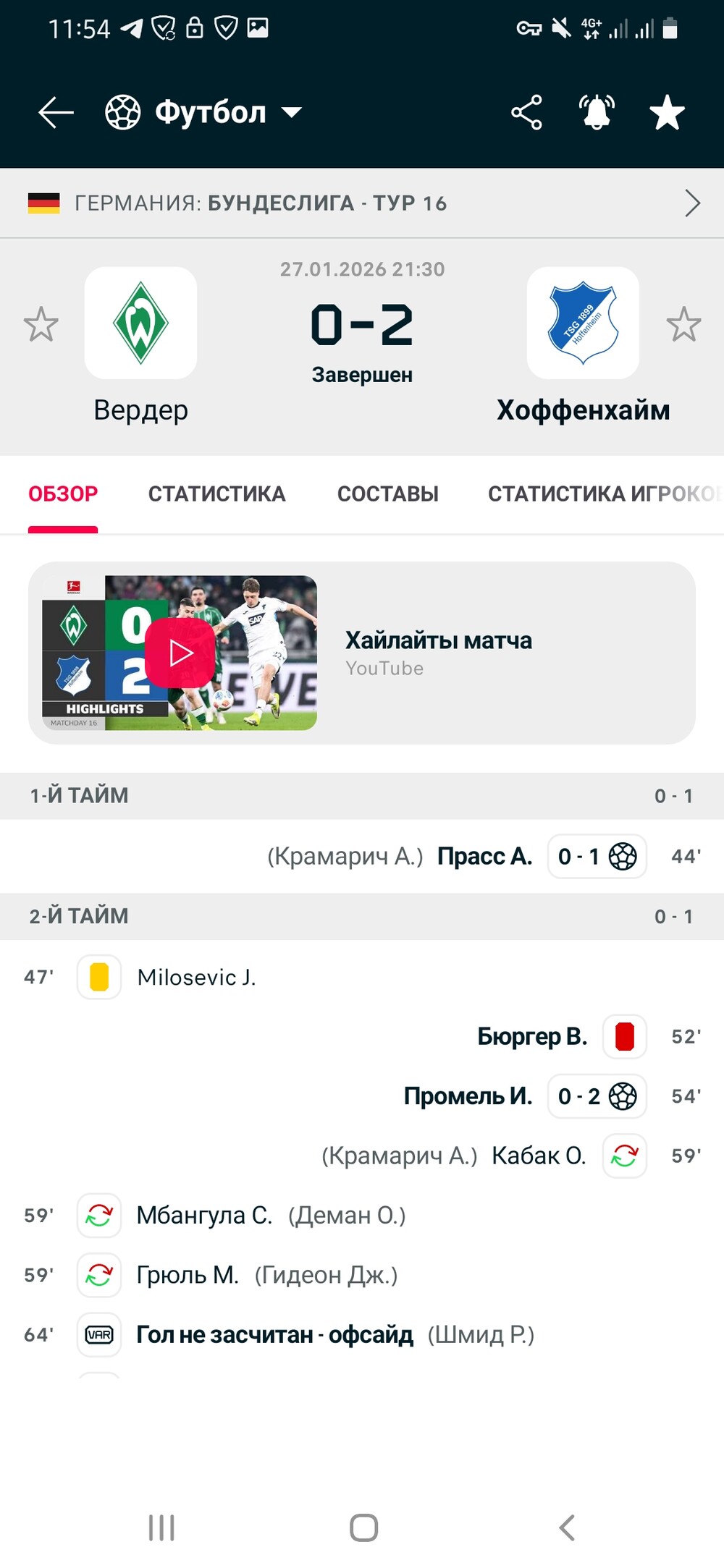Open match notification bell settings
The image size is (724, 1568).
(597, 113)
